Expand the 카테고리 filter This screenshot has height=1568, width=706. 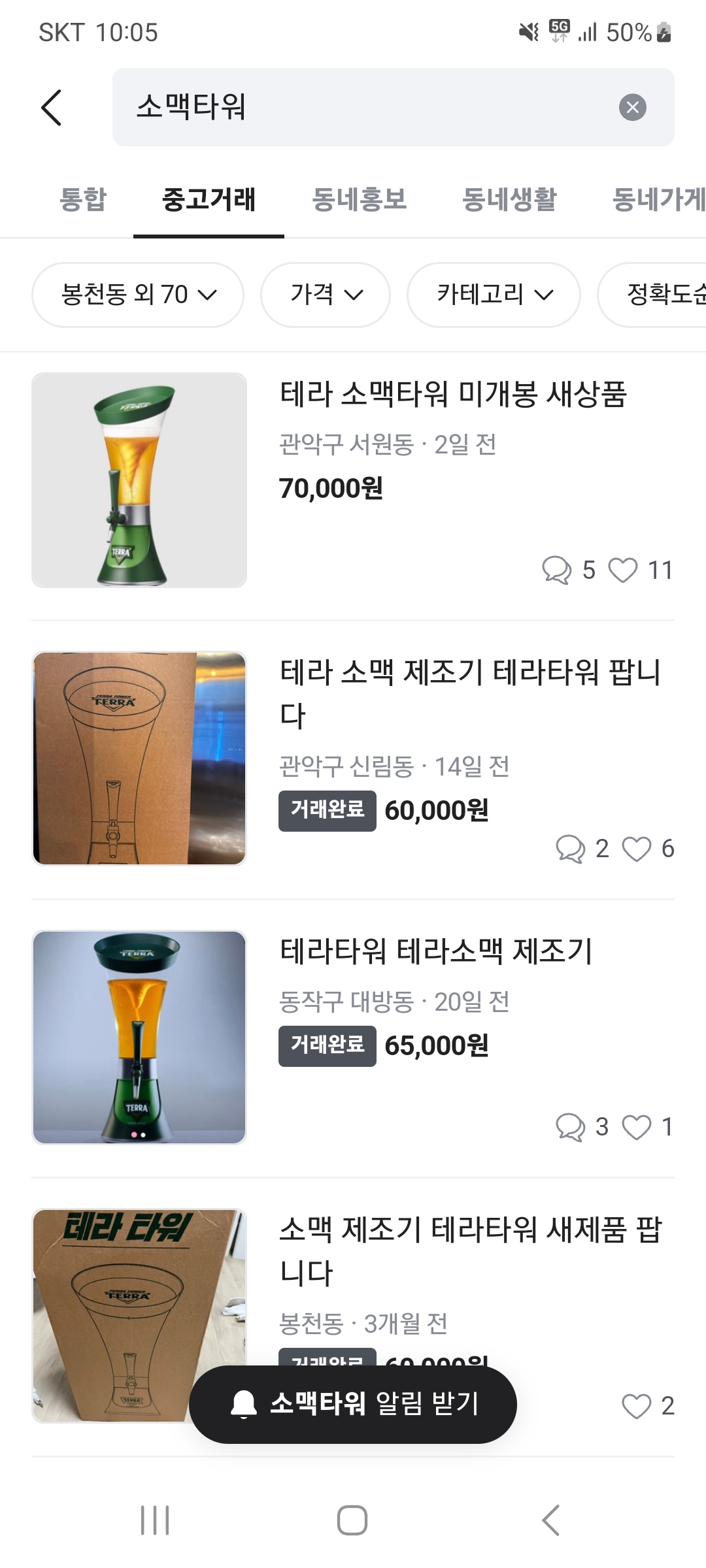pyautogui.click(x=494, y=295)
